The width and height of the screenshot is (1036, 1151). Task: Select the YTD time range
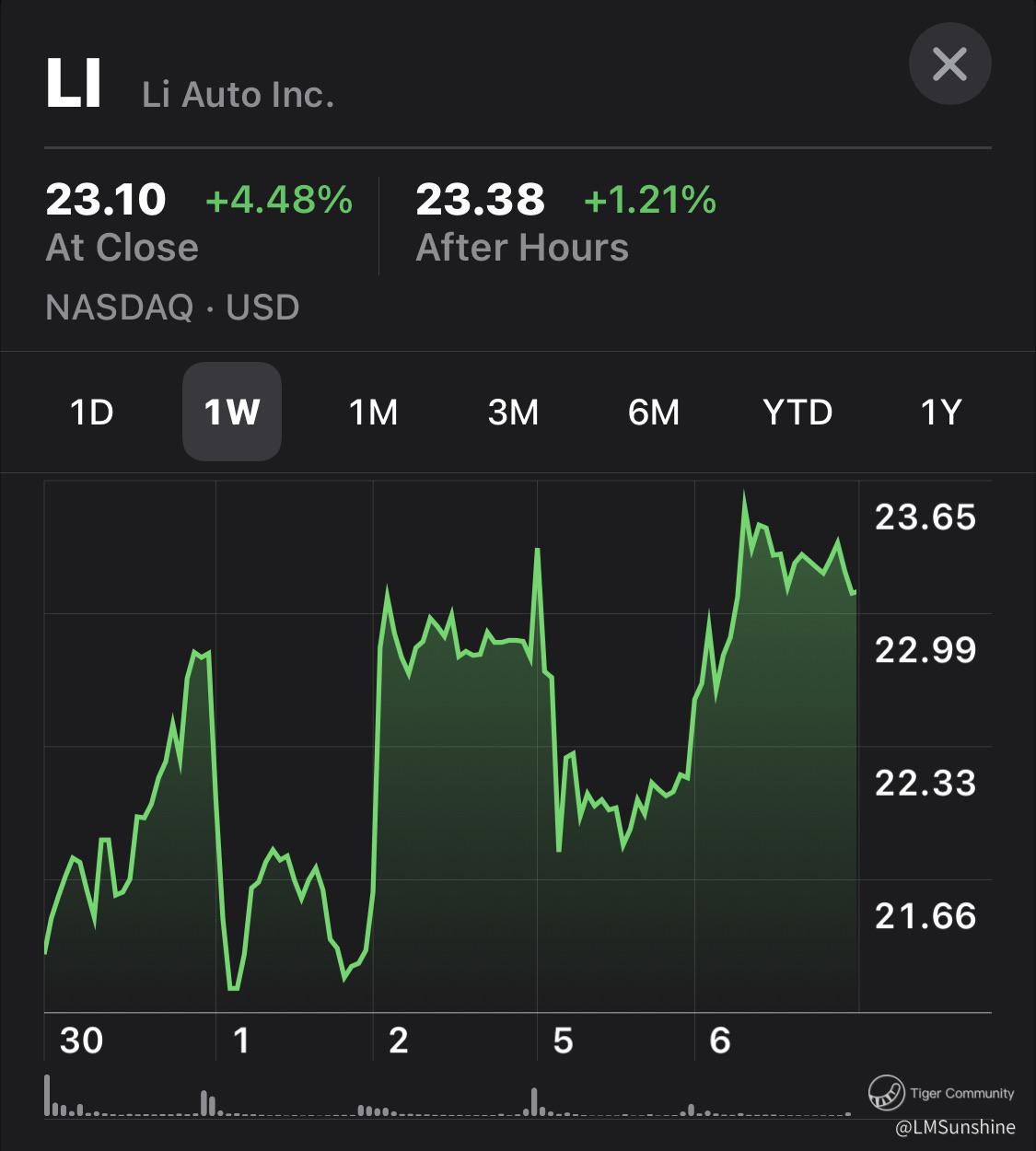pos(797,412)
